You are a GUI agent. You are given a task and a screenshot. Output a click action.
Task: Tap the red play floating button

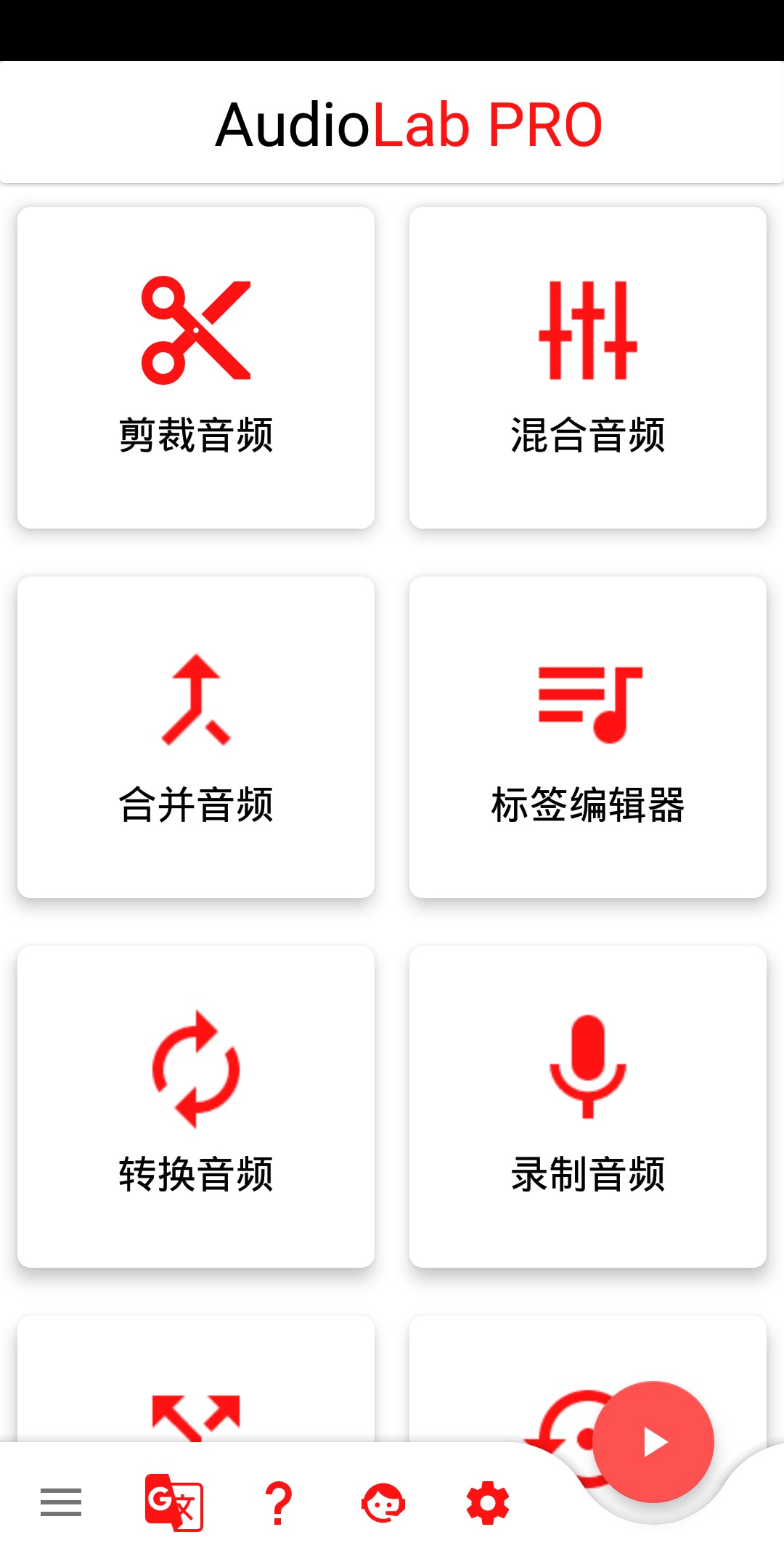pos(653,1442)
